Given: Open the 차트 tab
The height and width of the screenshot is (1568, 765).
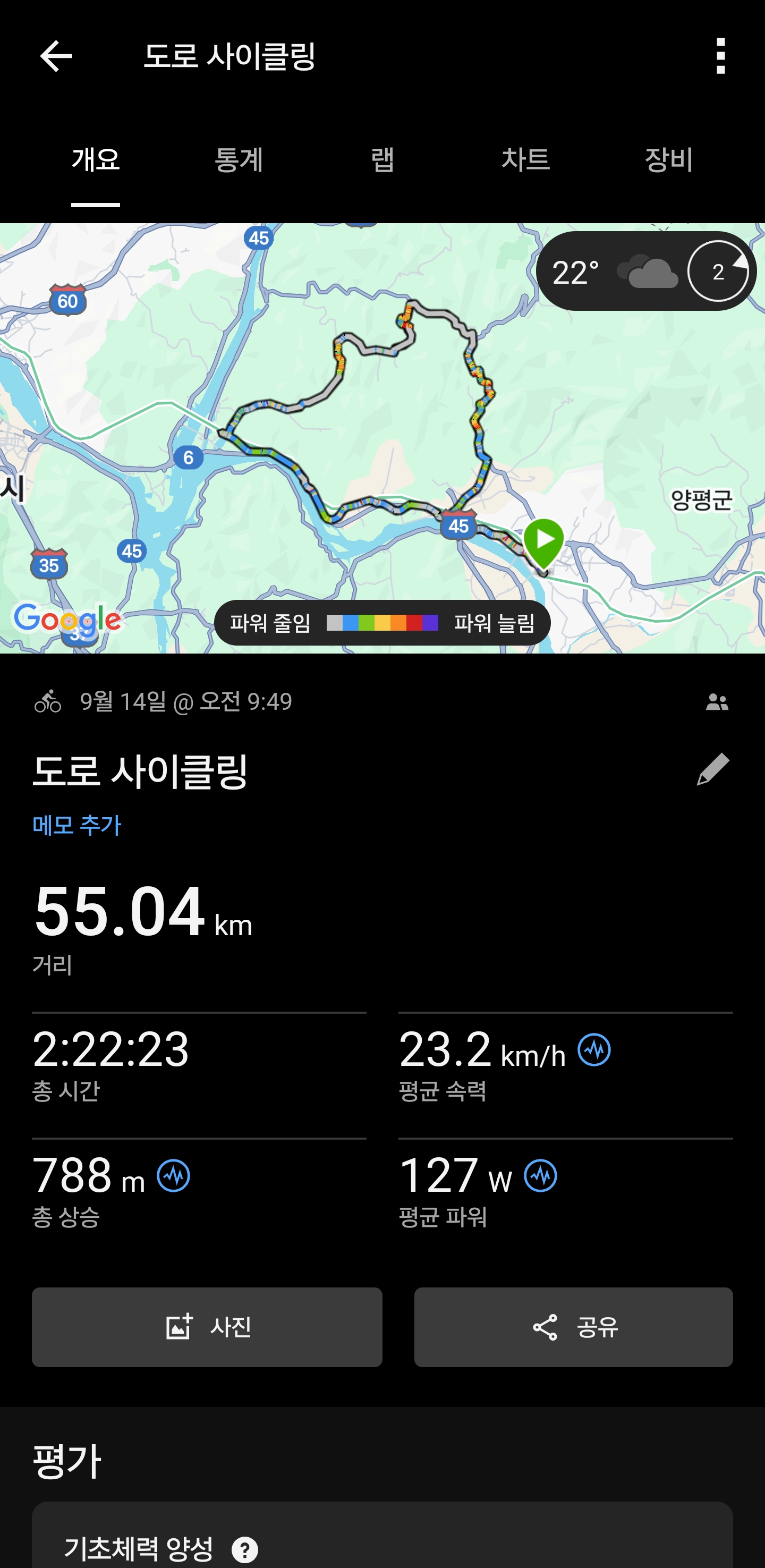Looking at the screenshot, I should click(526, 160).
